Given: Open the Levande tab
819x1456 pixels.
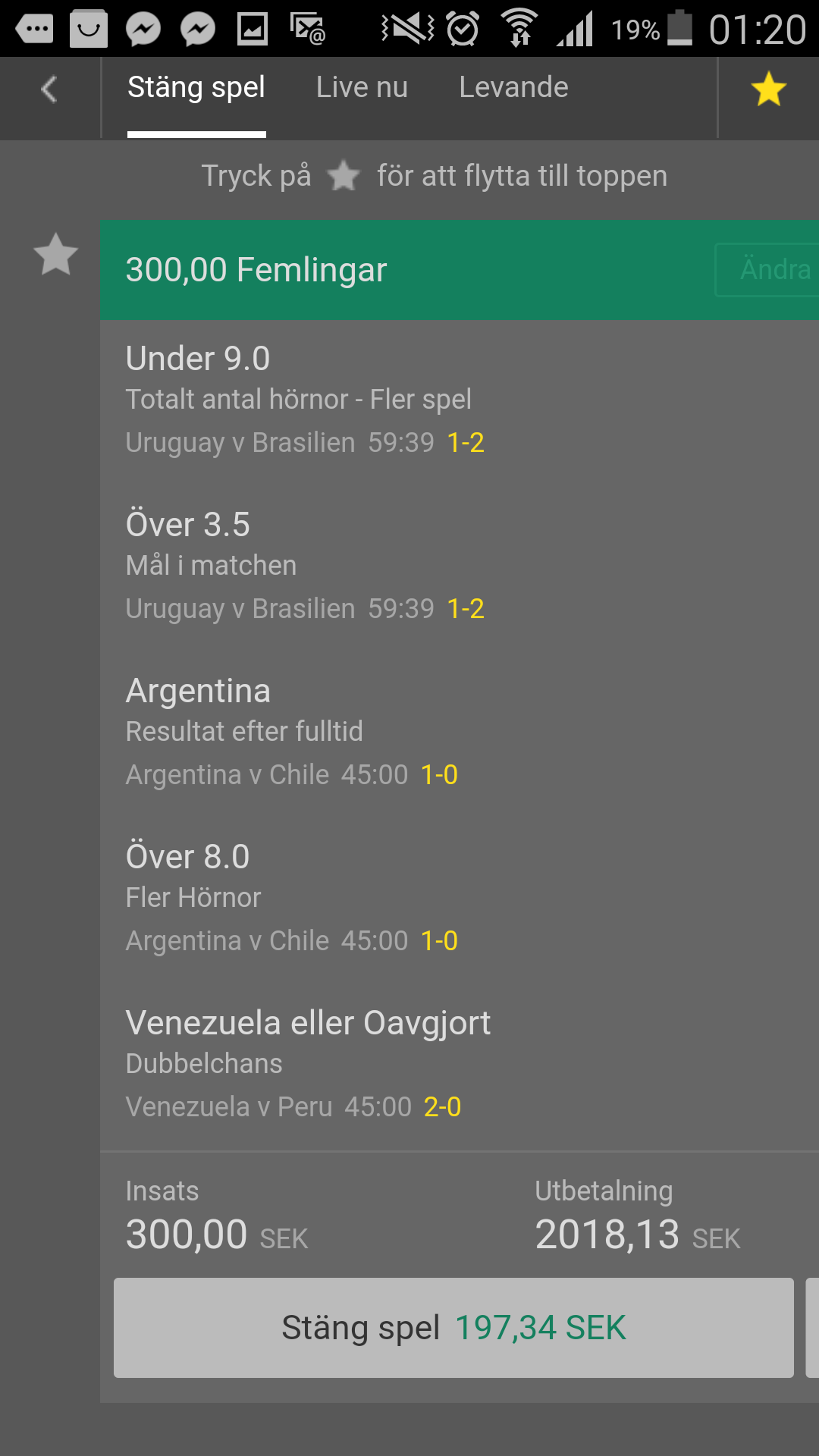Looking at the screenshot, I should (513, 88).
